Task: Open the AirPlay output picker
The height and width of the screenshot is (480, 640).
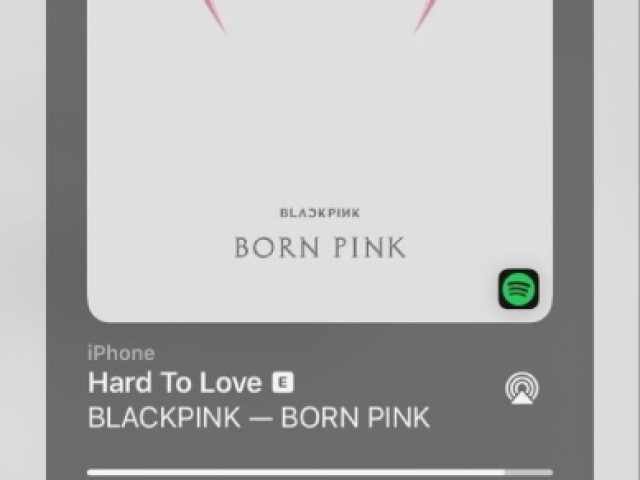Action: pyautogui.click(x=521, y=388)
